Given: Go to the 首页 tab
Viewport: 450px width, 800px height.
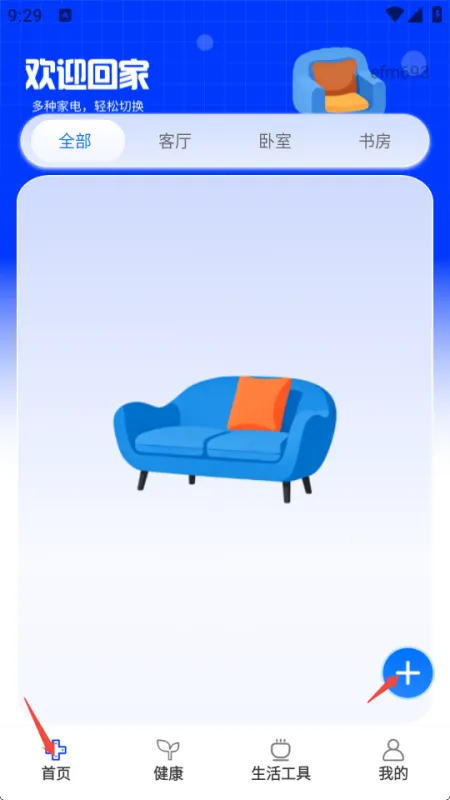Looking at the screenshot, I should click(56, 760).
